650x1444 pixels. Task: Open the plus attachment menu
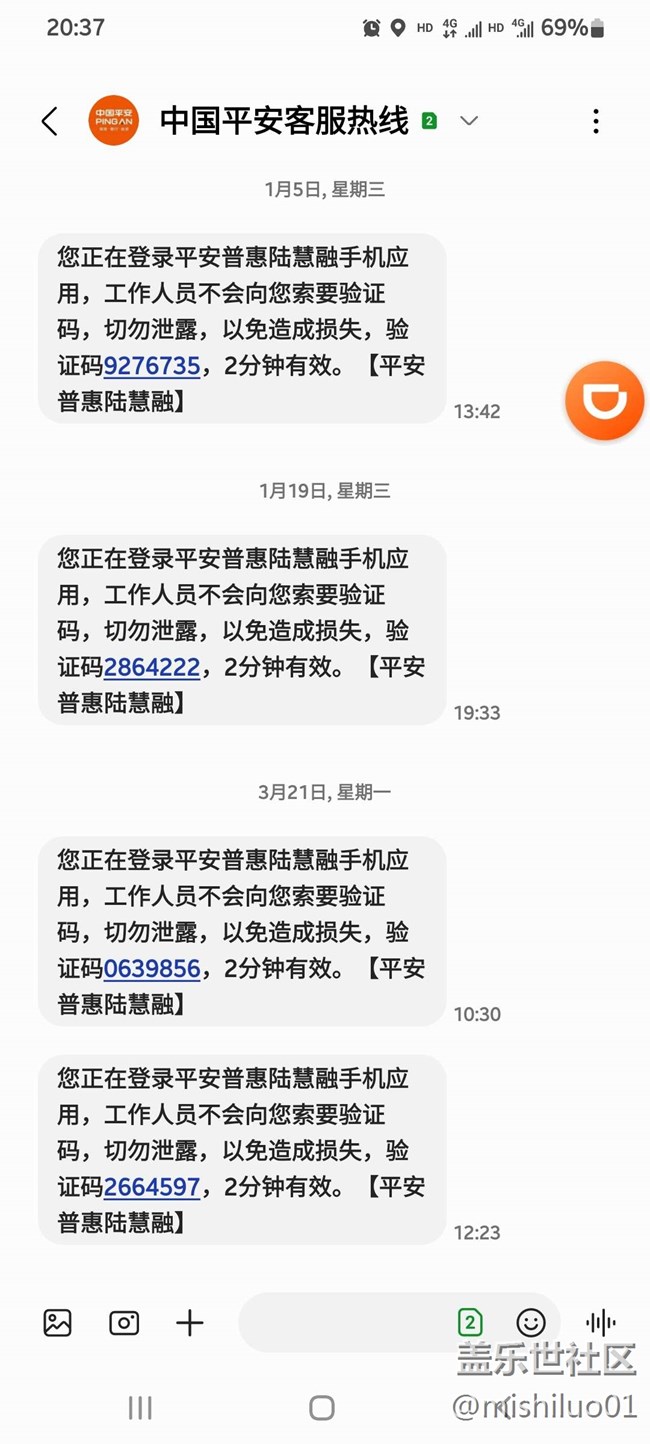coord(190,1323)
